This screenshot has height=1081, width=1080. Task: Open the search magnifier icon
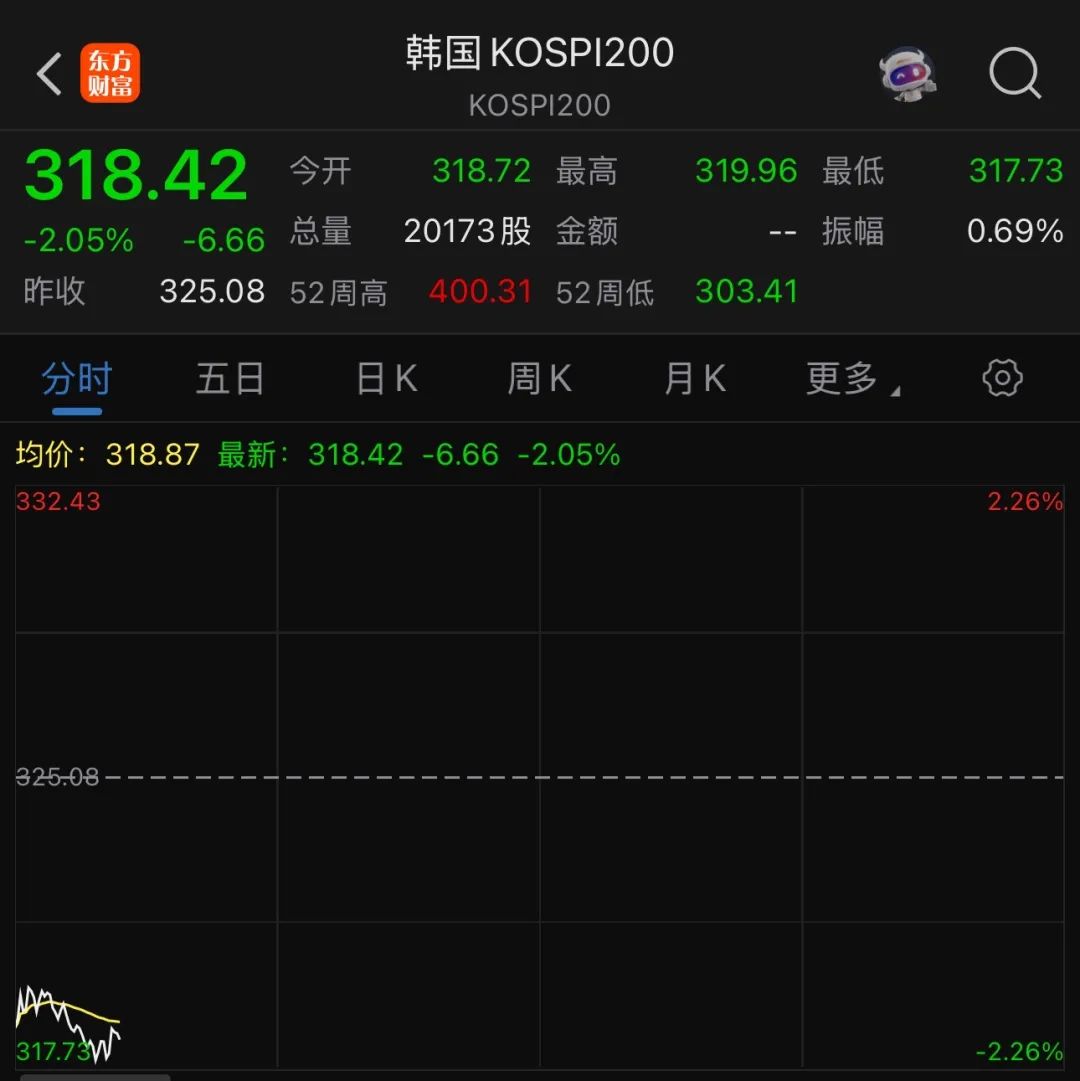[1015, 73]
